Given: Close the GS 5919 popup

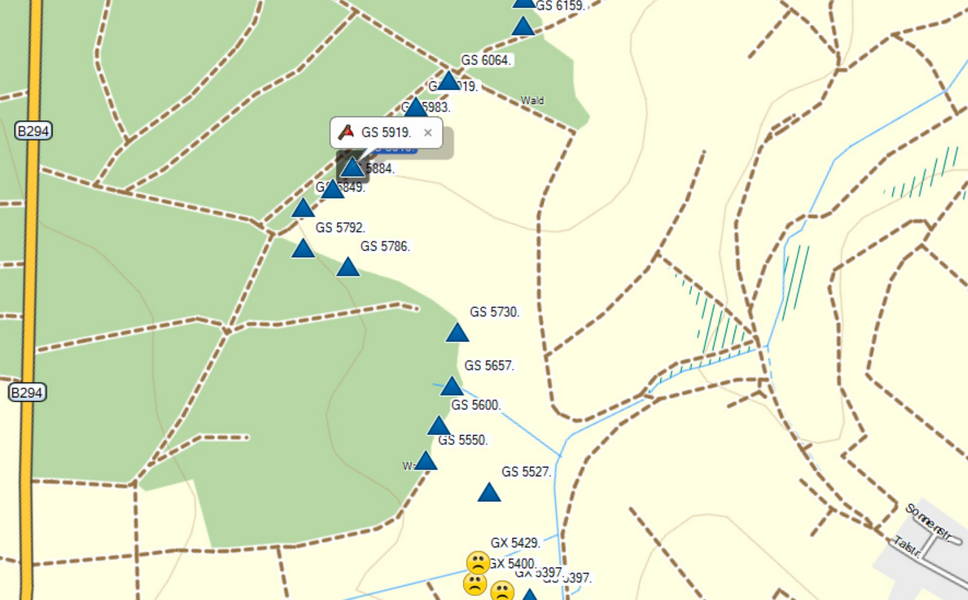Looking at the screenshot, I should pyautogui.click(x=428, y=132).
